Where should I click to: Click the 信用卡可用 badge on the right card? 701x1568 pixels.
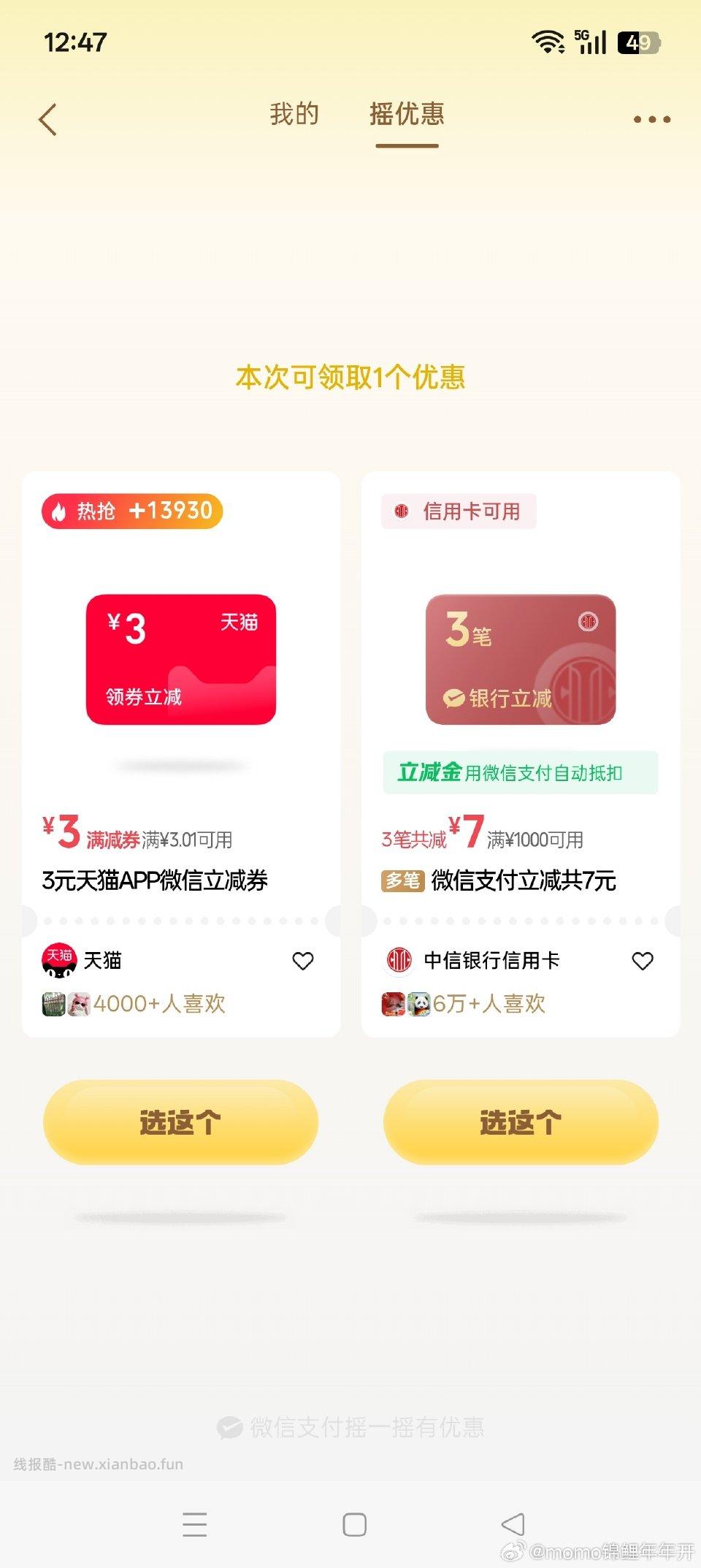[460, 511]
